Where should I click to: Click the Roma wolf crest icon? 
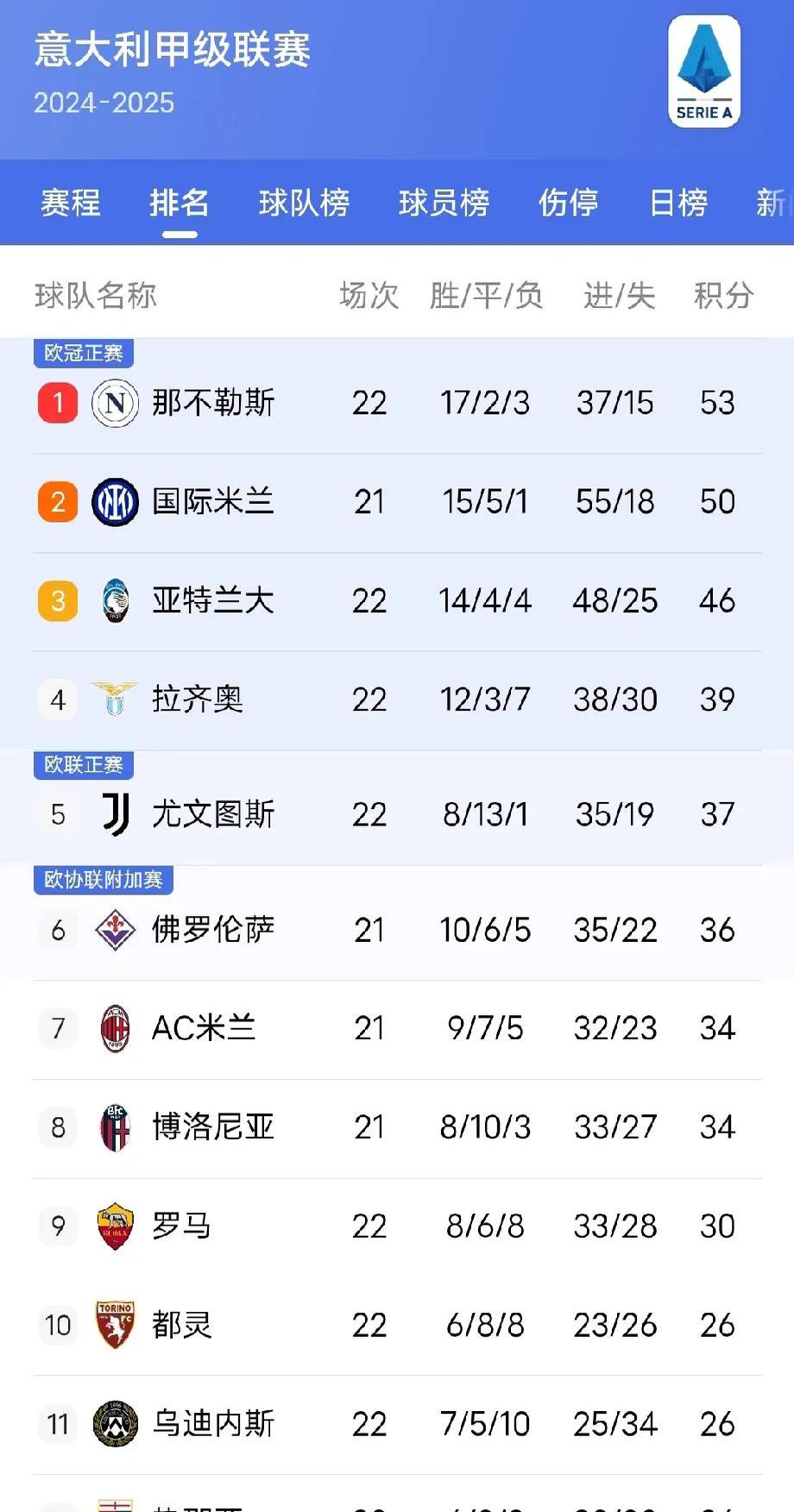tap(115, 1226)
